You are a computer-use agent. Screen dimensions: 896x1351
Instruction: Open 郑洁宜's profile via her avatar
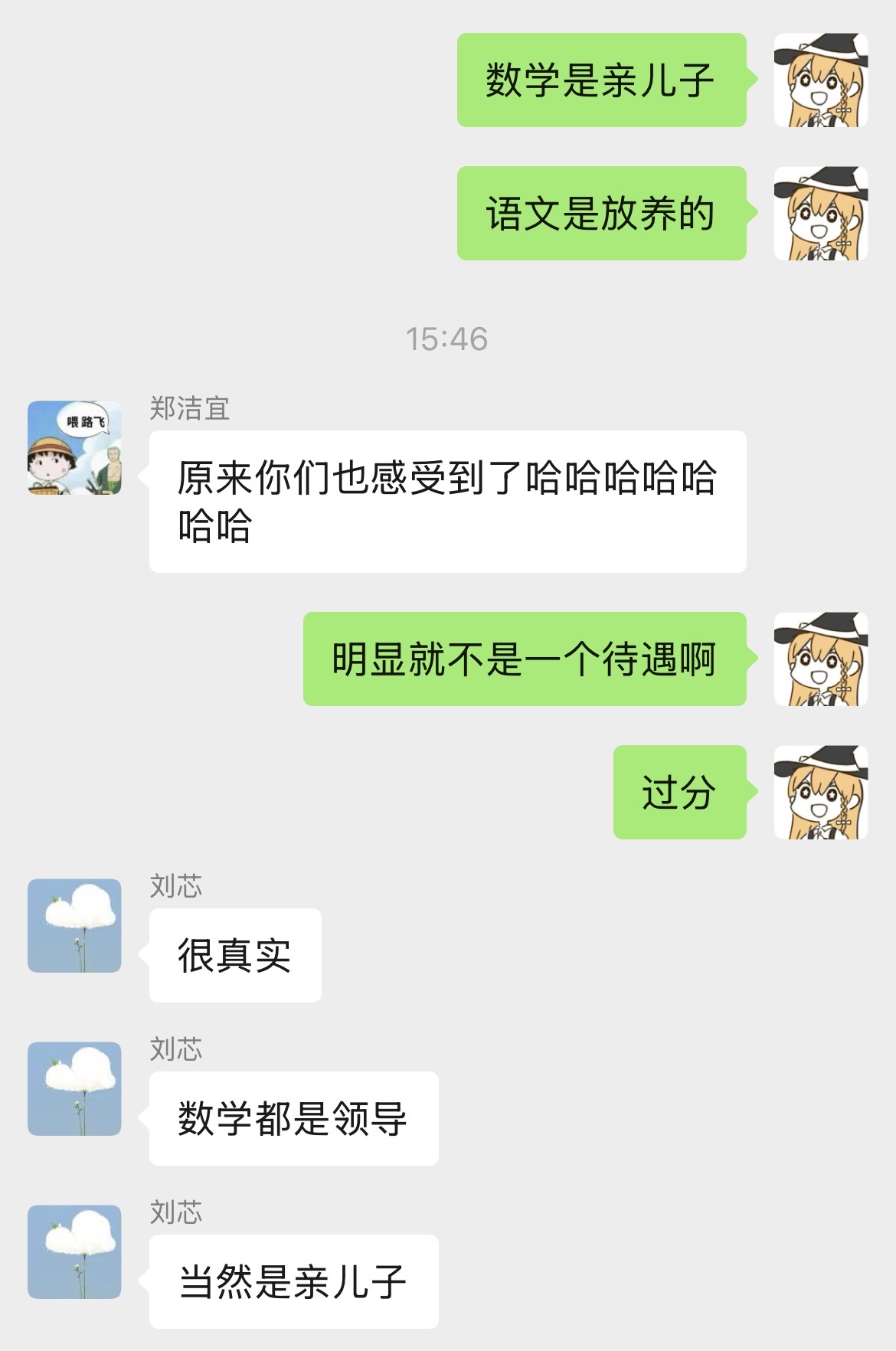(x=74, y=447)
